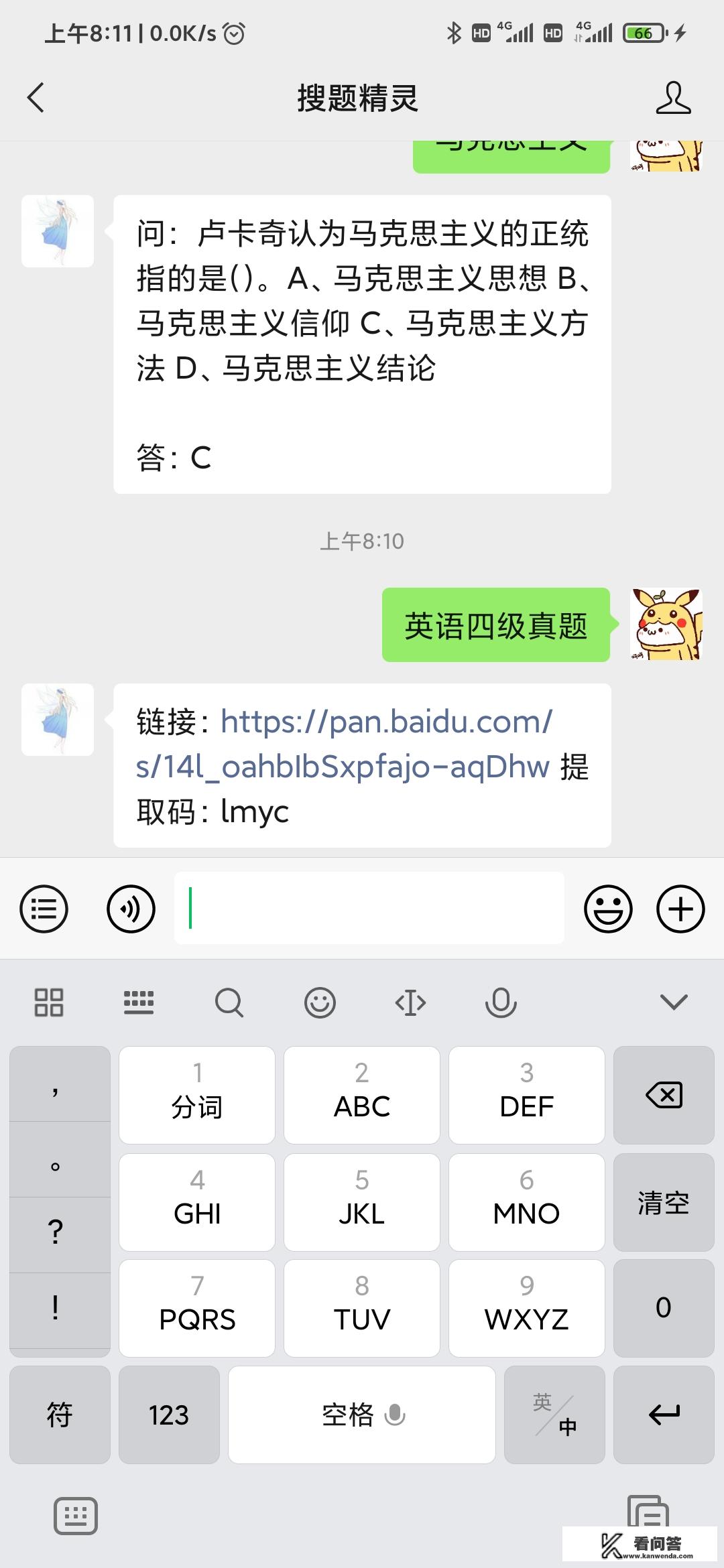Viewport: 724px width, 1568px height.
Task: Open the contact profile icon at top right
Action: pos(675,97)
